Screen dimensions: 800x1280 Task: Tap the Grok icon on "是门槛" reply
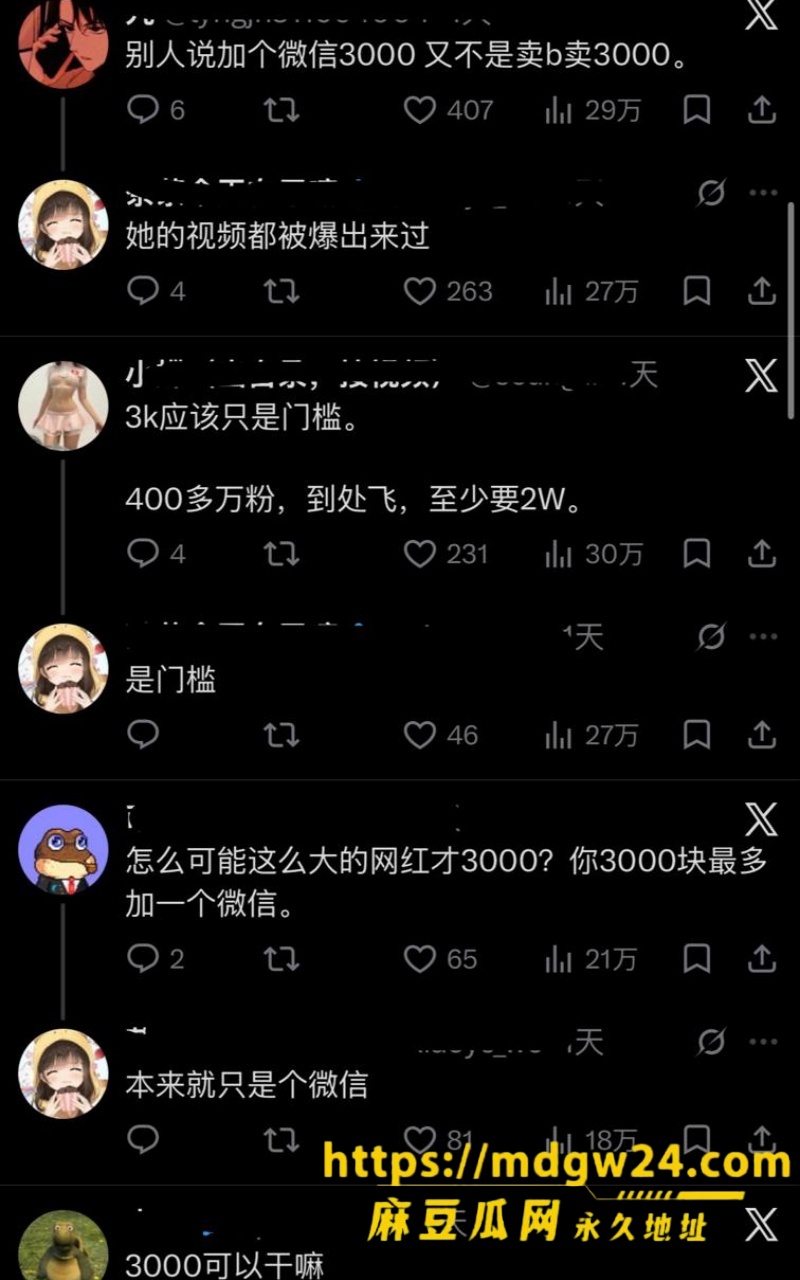pyautogui.click(x=711, y=637)
